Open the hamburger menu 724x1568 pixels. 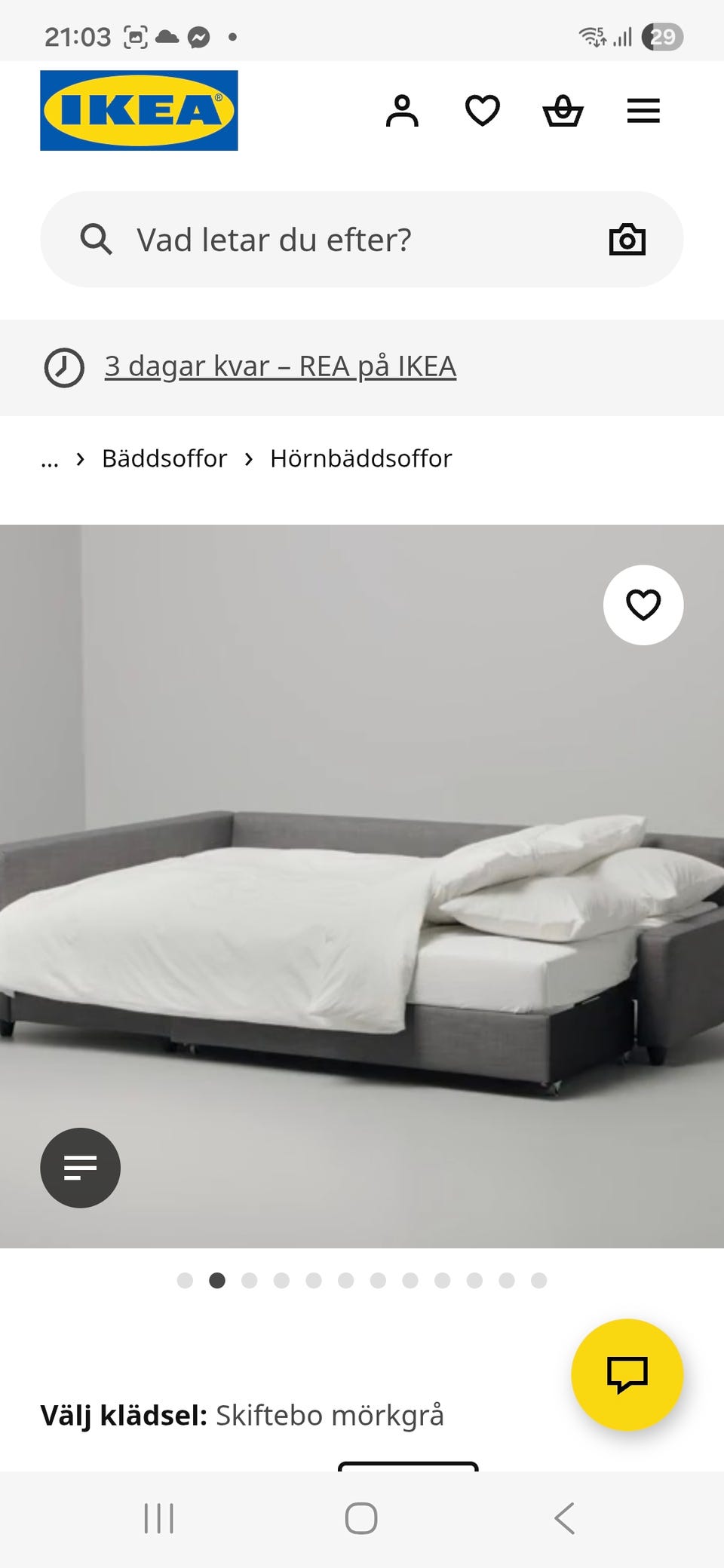(643, 111)
